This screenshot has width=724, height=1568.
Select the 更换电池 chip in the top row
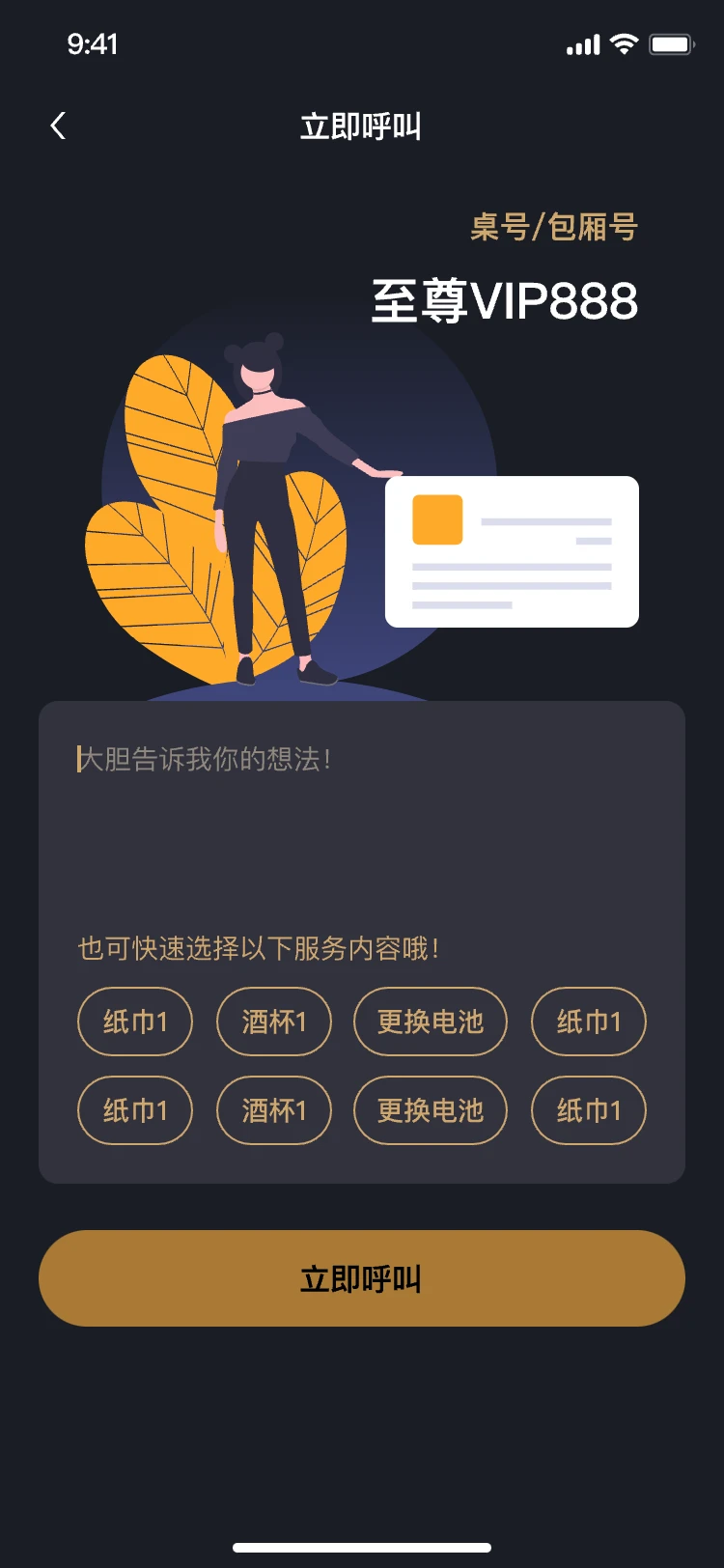tap(431, 1022)
